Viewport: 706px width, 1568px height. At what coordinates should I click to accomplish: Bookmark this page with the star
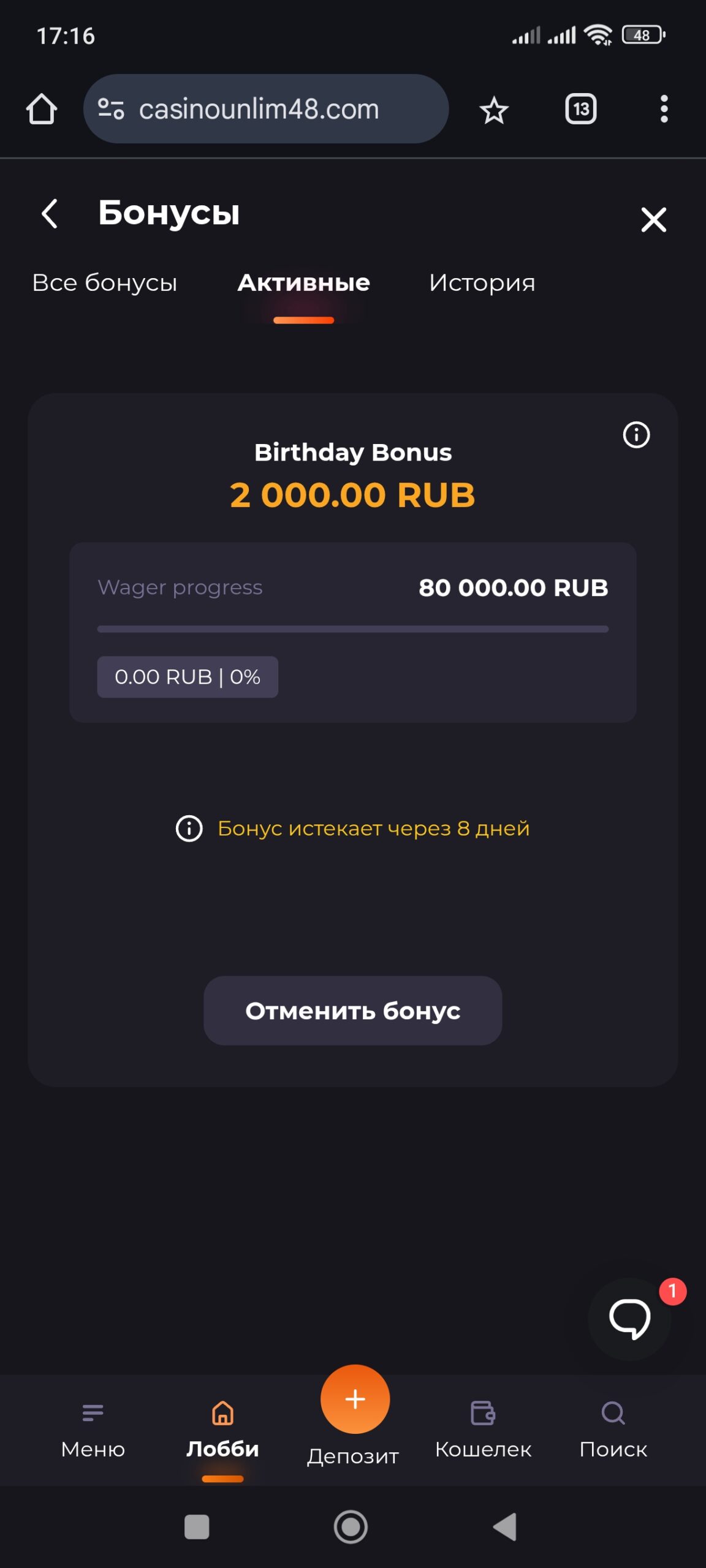pos(494,110)
